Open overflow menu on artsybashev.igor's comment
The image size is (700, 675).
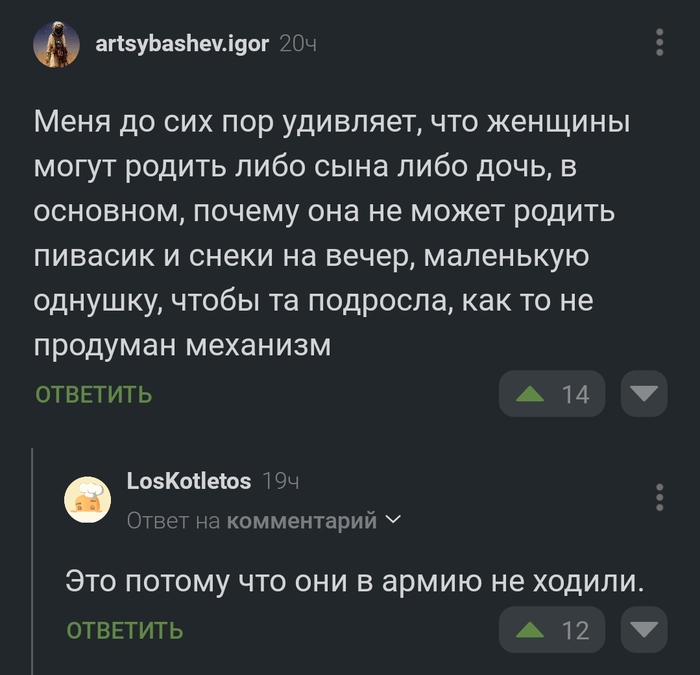[659, 43]
